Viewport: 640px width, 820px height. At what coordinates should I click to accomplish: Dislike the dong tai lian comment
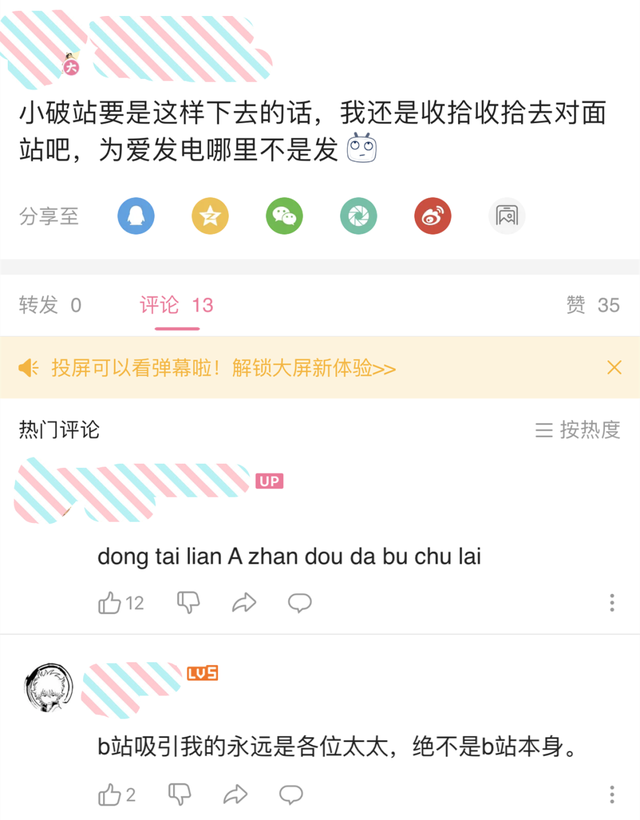pos(188,602)
